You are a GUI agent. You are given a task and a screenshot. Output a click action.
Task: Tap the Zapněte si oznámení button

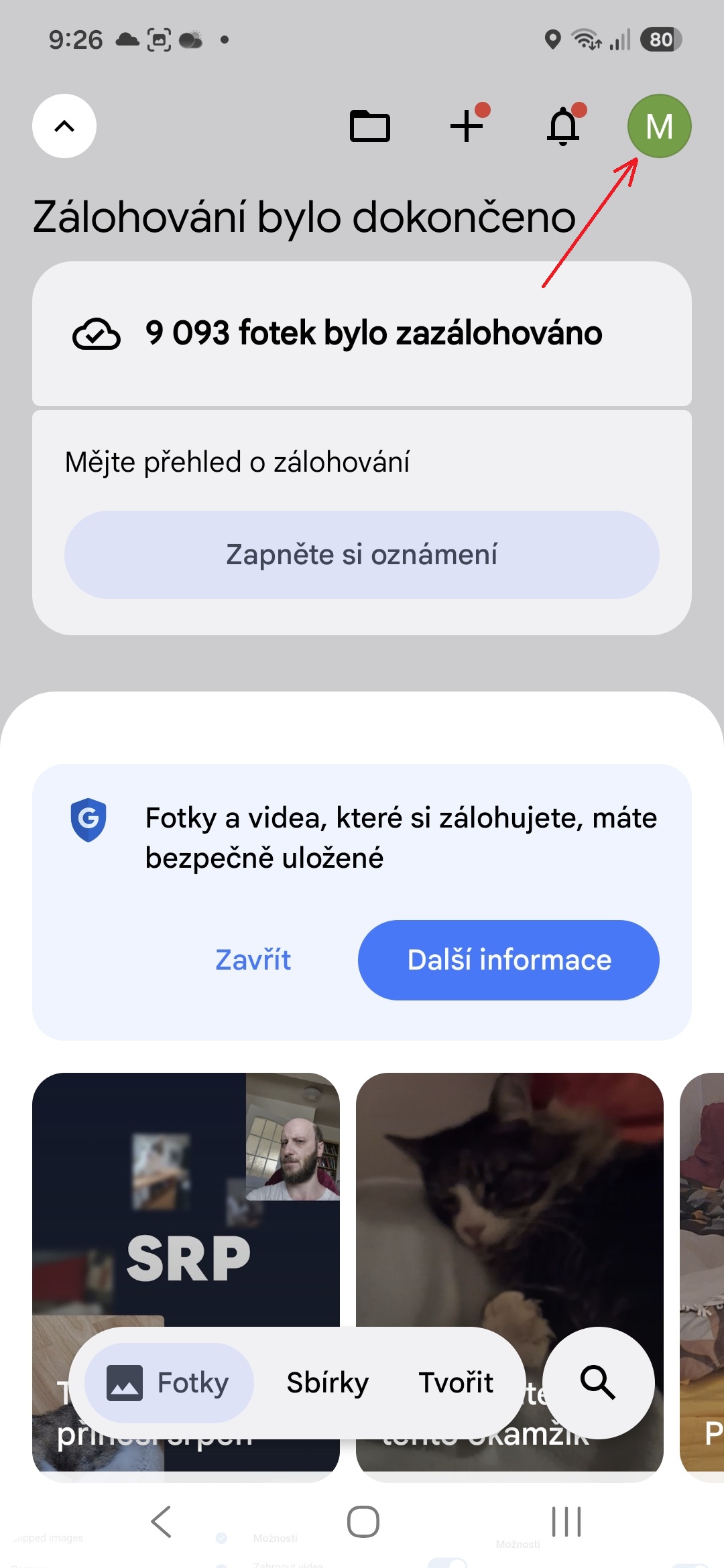362,555
